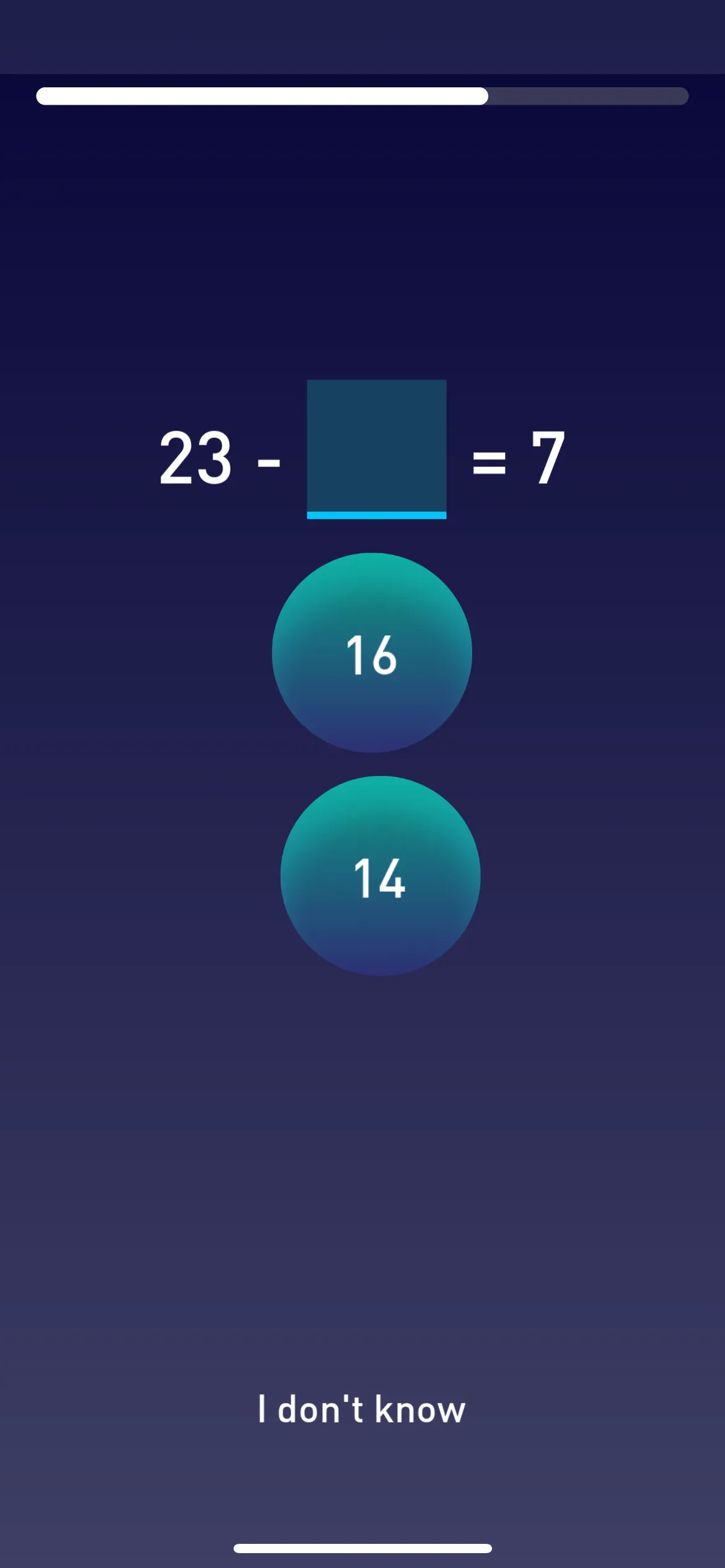Viewport: 725px width, 1568px height.
Task: Tap the empty answer box in the equation
Action: pyautogui.click(x=377, y=449)
